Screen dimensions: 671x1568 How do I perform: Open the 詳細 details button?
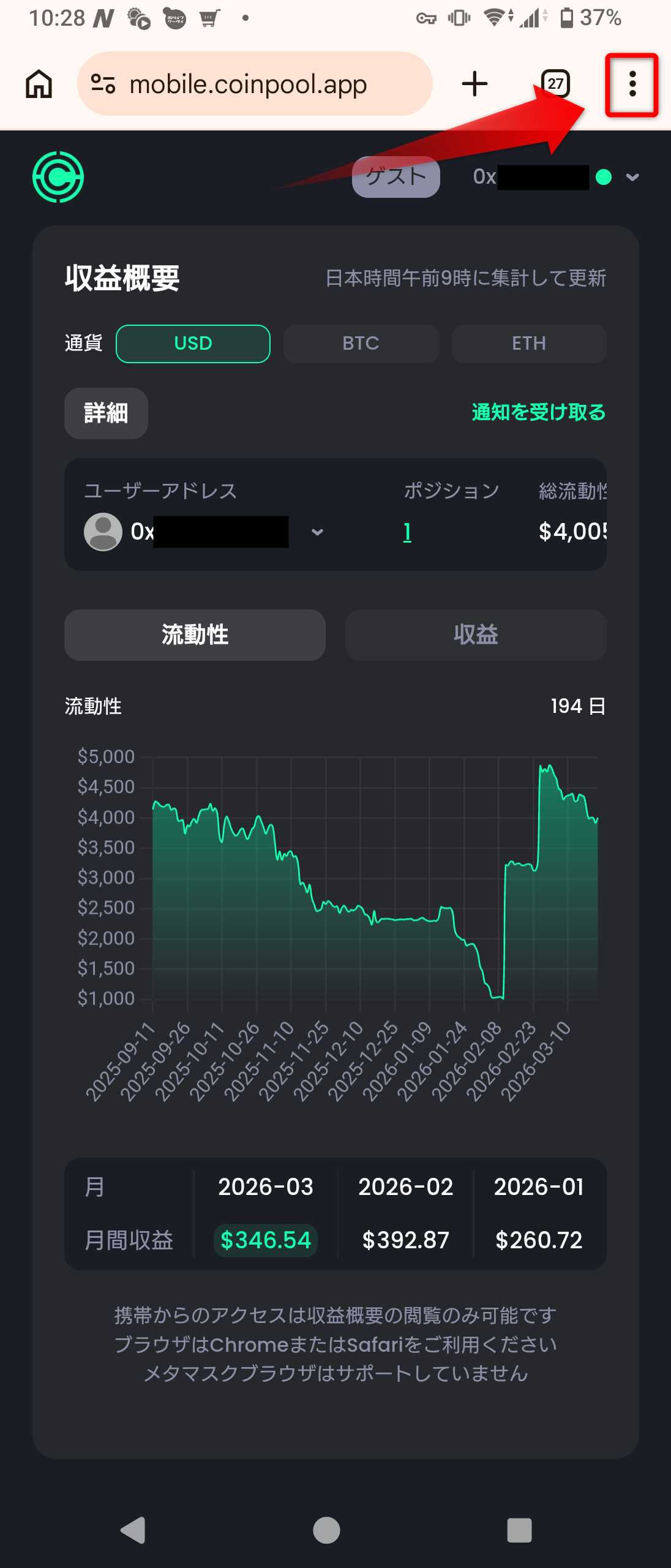[x=106, y=413]
